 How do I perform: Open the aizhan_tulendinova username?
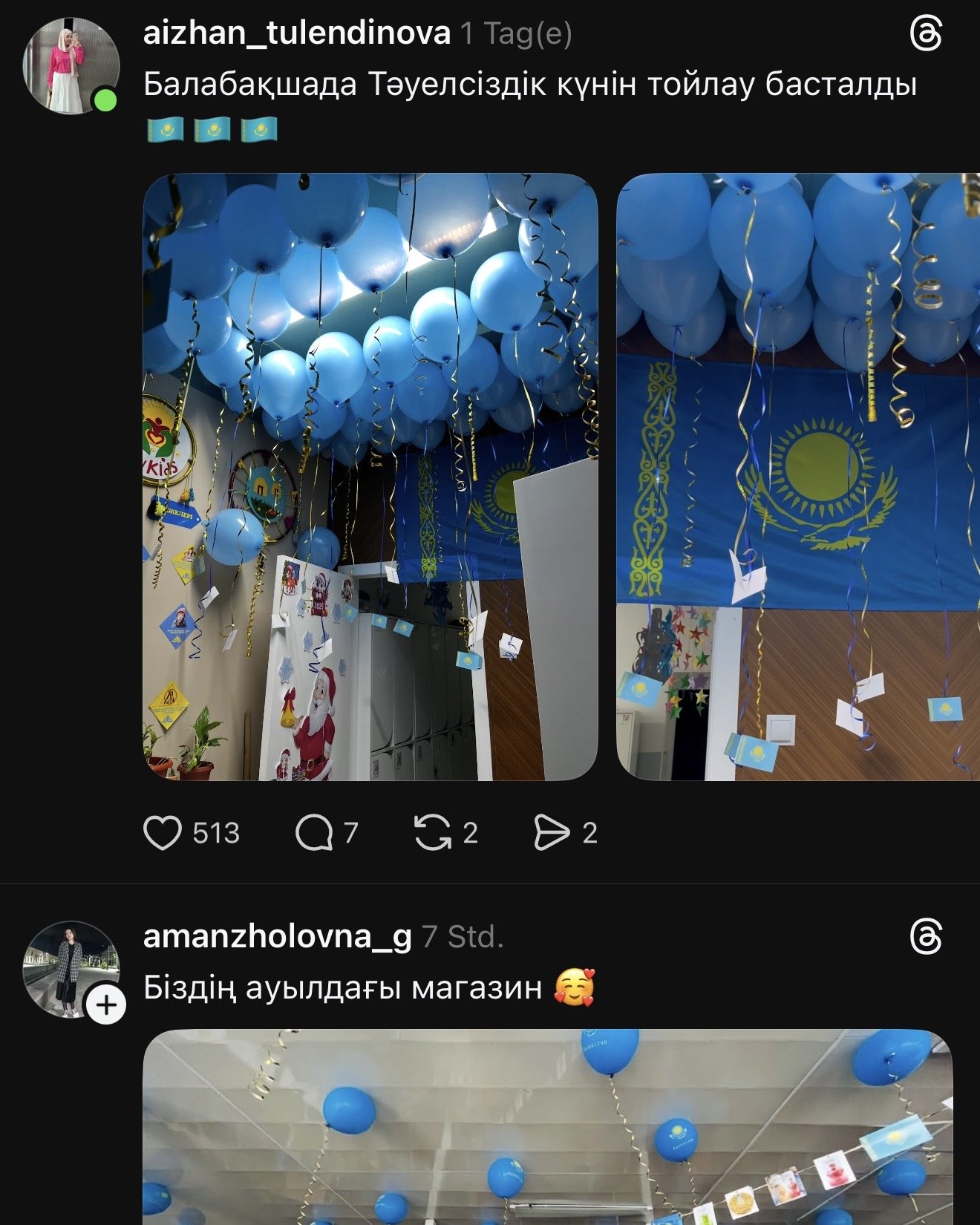(296, 33)
